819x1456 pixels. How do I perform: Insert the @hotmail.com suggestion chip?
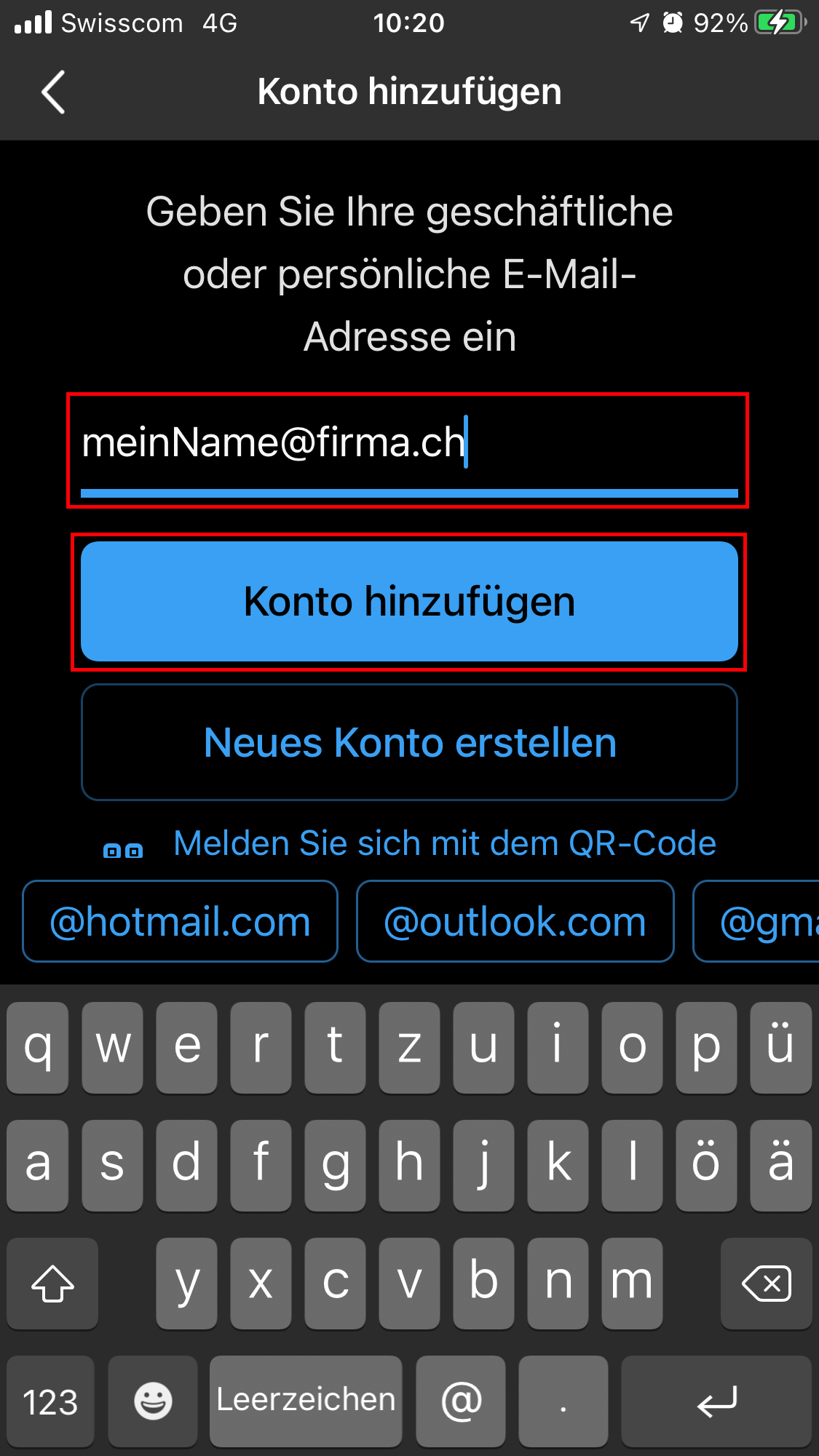click(180, 921)
